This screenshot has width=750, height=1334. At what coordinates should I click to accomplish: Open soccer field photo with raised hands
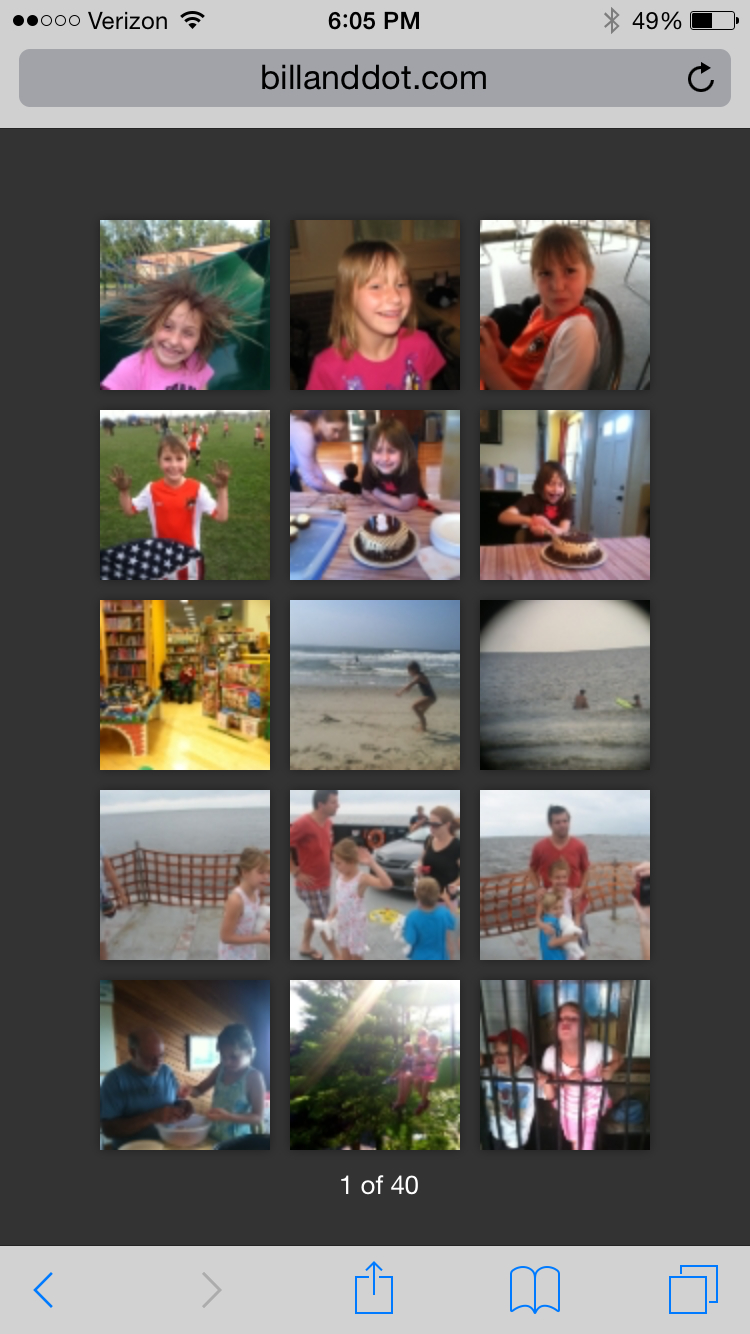click(x=185, y=495)
